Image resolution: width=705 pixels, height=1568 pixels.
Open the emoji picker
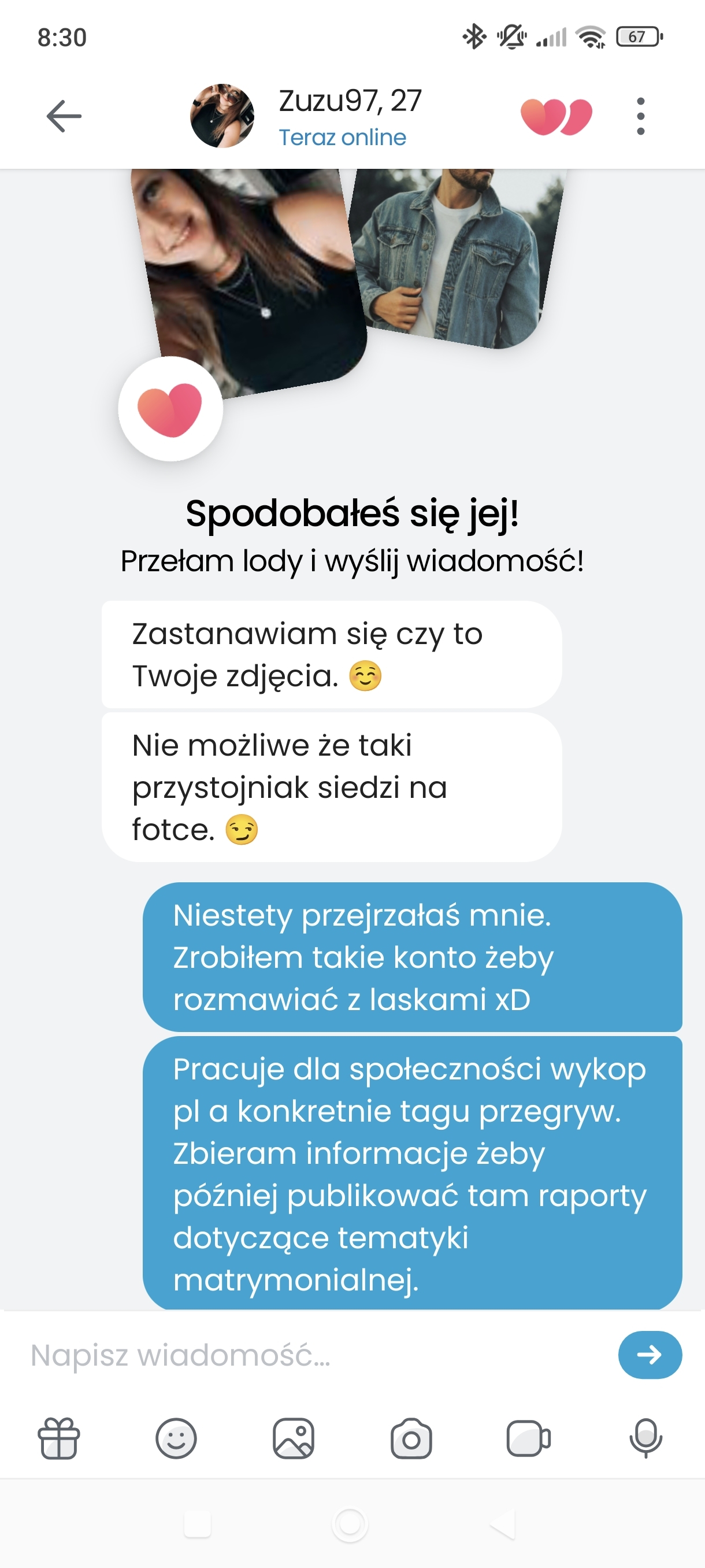point(176,1439)
